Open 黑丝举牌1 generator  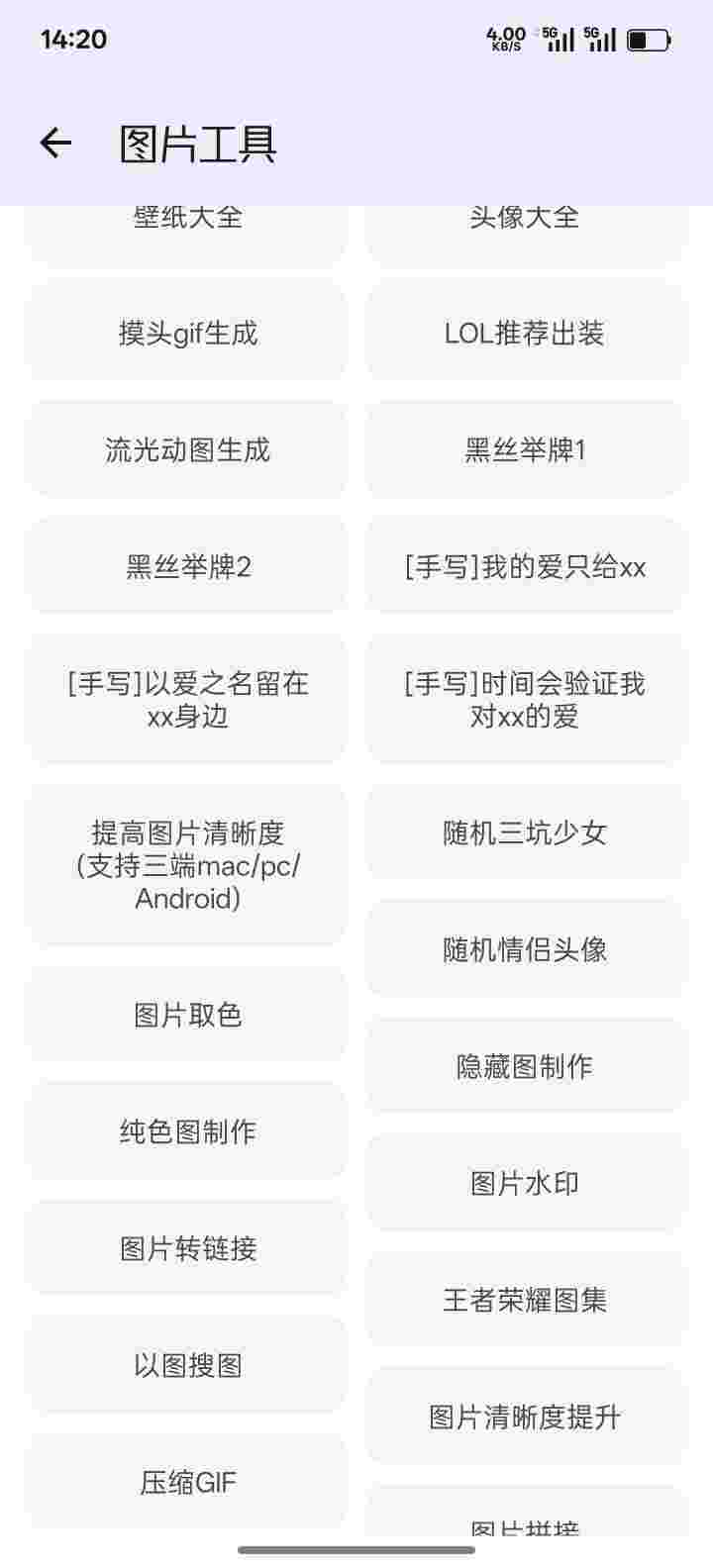coord(525,450)
